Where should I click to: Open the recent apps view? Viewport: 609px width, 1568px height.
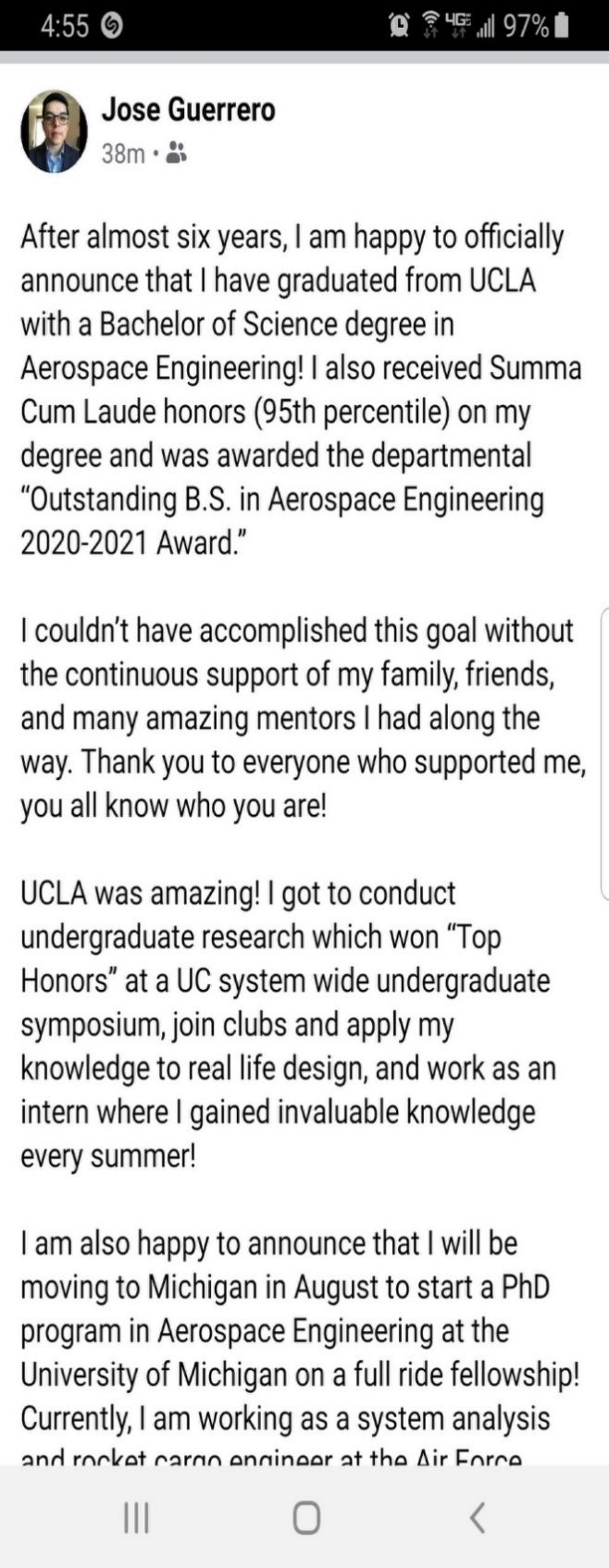pos(136,1517)
